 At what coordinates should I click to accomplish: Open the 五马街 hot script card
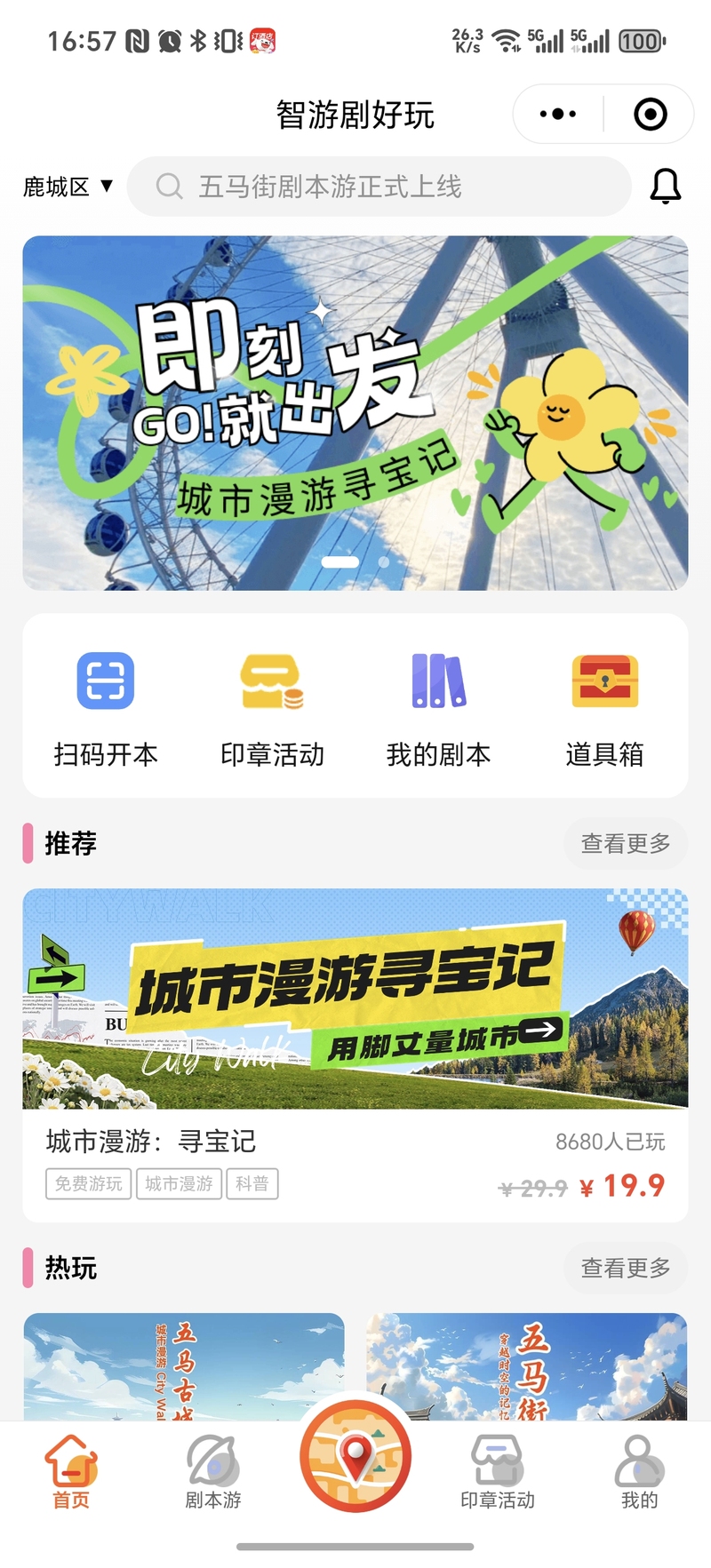click(x=527, y=1365)
